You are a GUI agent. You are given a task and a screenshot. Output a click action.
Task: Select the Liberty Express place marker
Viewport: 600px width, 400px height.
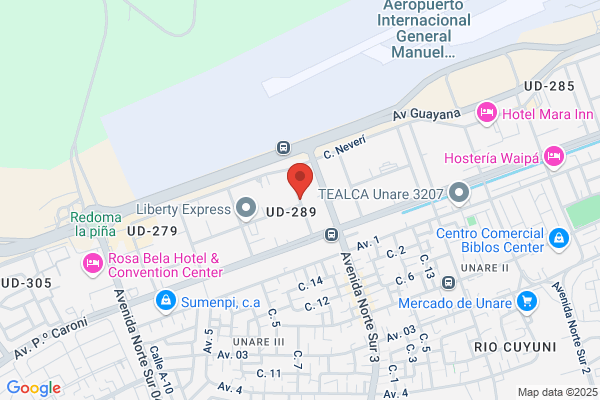(x=246, y=209)
